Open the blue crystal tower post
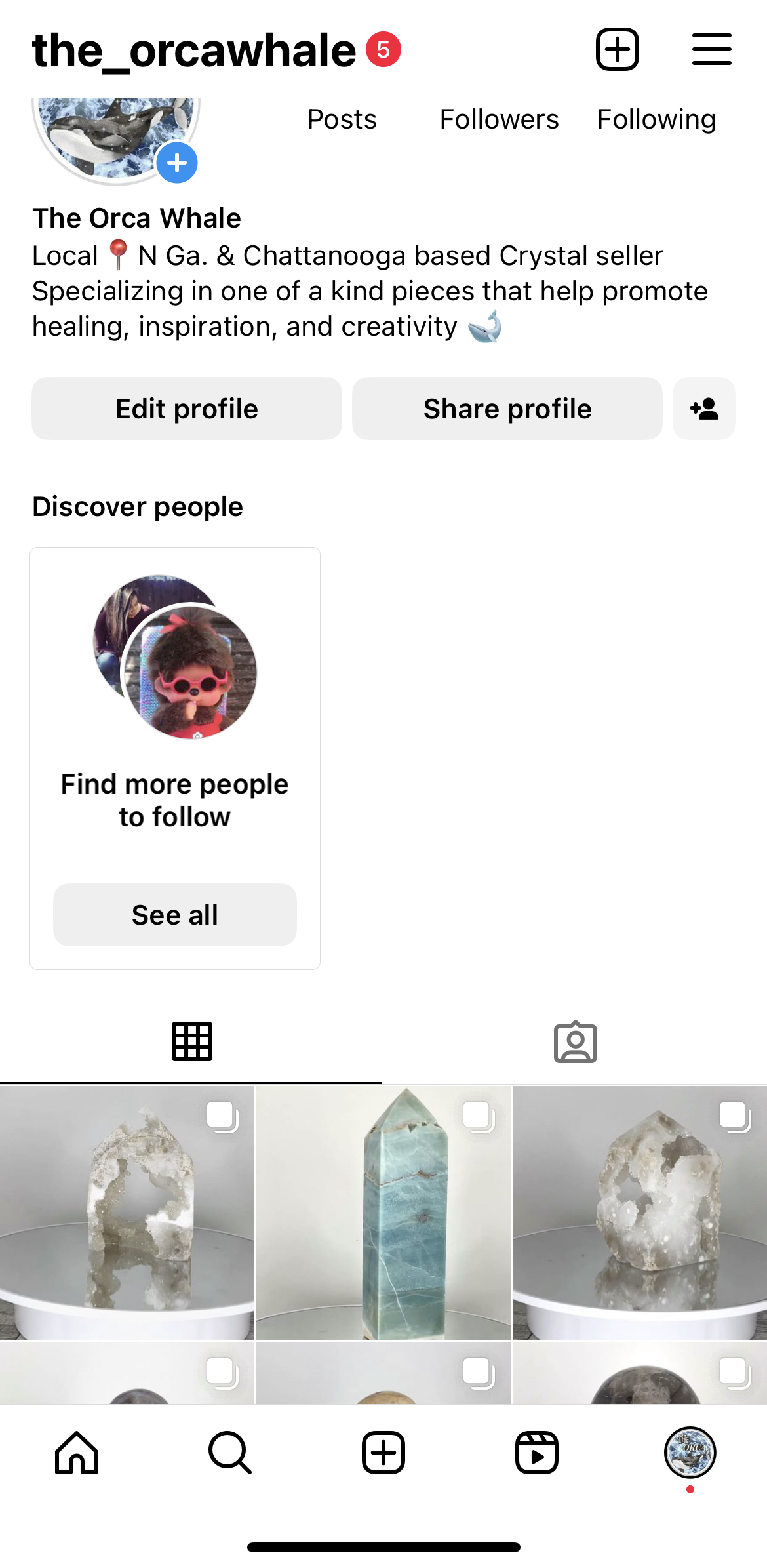Screen dimensions: 767x1568 click(383, 1213)
